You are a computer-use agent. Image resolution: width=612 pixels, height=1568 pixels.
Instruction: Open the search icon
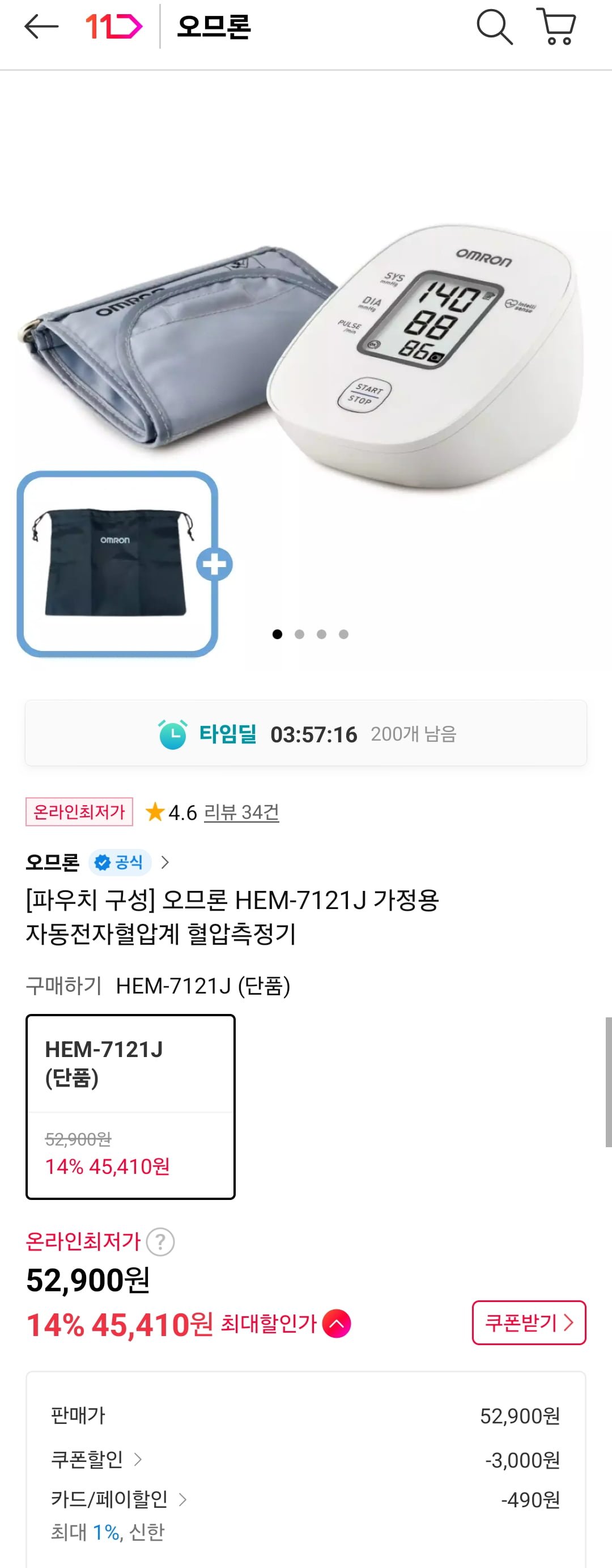coord(494,27)
